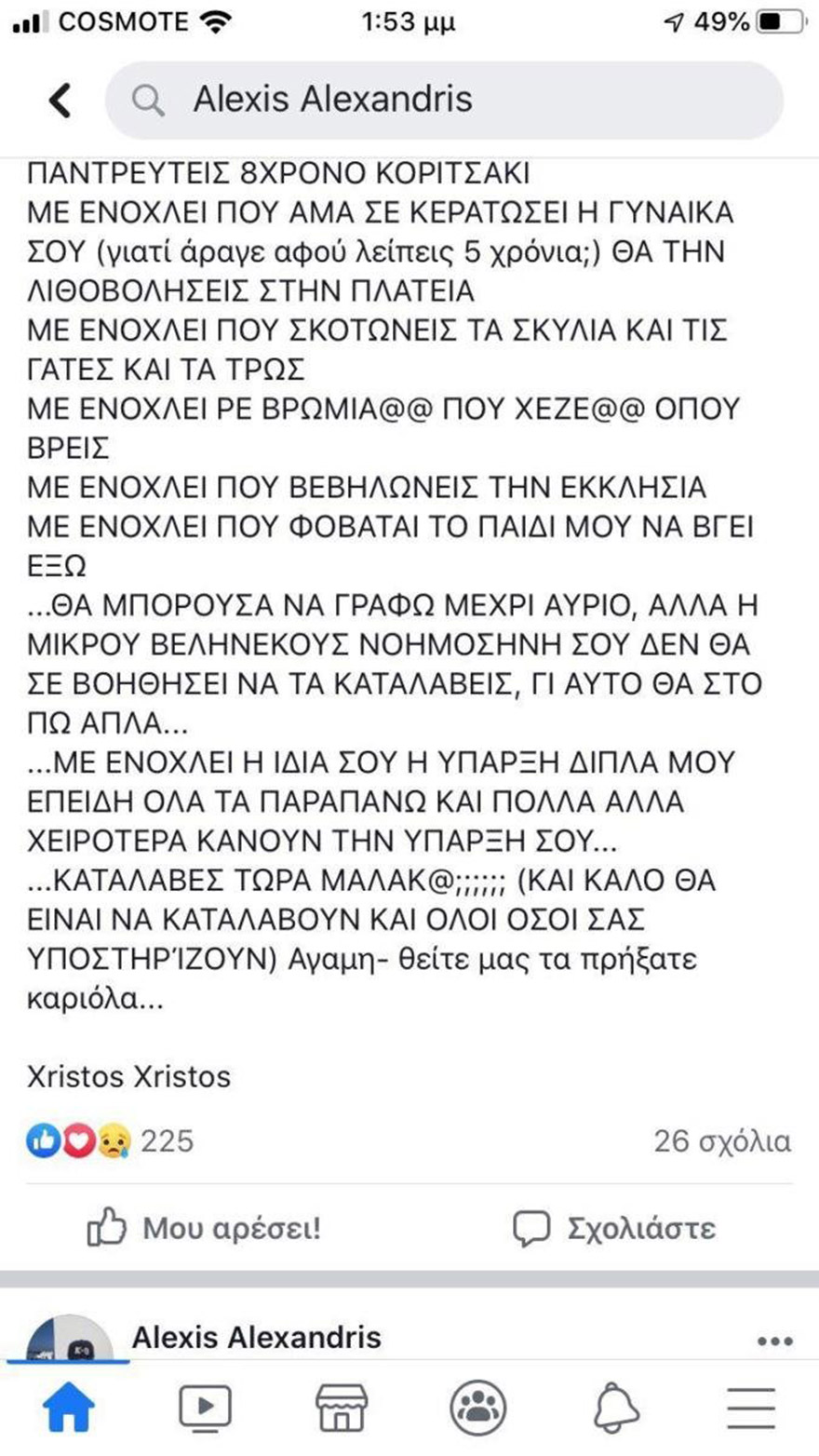Viewport: 819px width, 1456px height.
Task: Open Alexis Alexandris's profile from the next post
Action: click(257, 1338)
